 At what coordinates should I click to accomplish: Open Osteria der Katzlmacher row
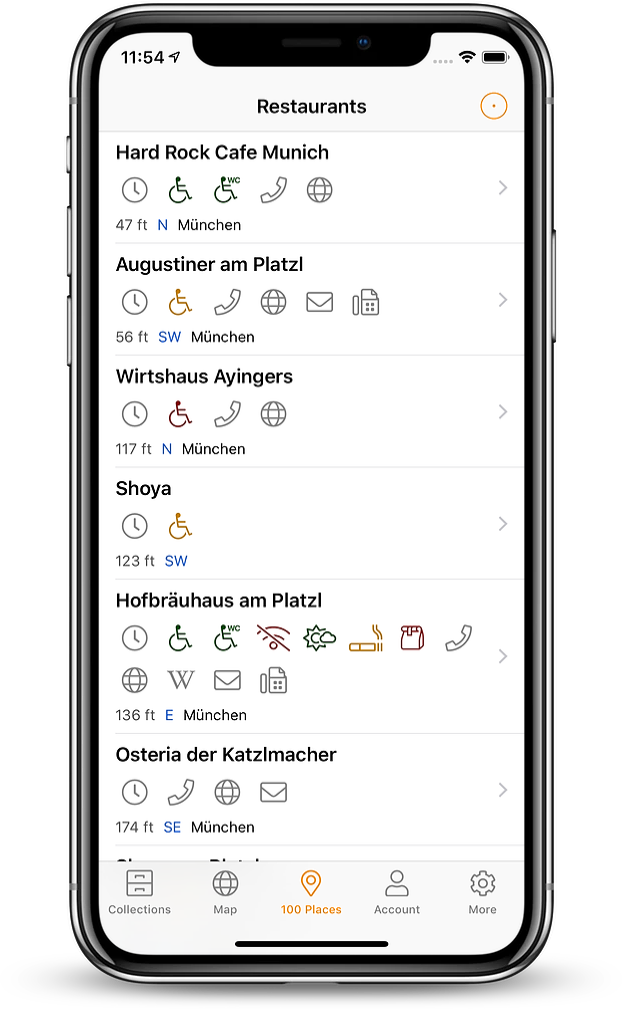click(x=311, y=790)
